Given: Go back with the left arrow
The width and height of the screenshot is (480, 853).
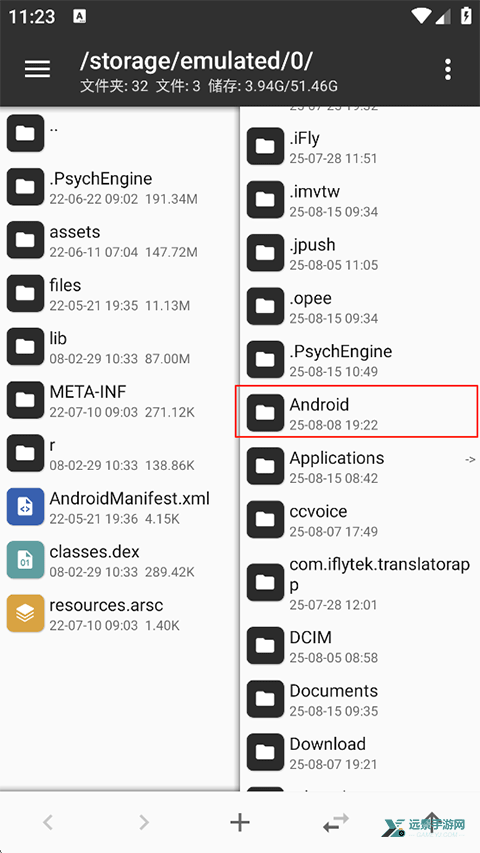Looking at the screenshot, I should pos(48,823).
